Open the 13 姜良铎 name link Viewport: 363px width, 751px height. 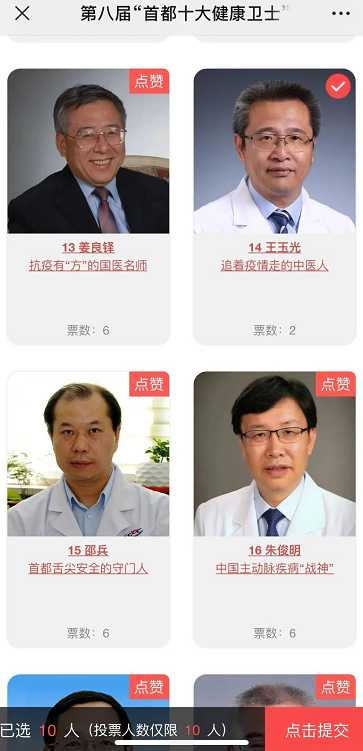tap(88, 248)
